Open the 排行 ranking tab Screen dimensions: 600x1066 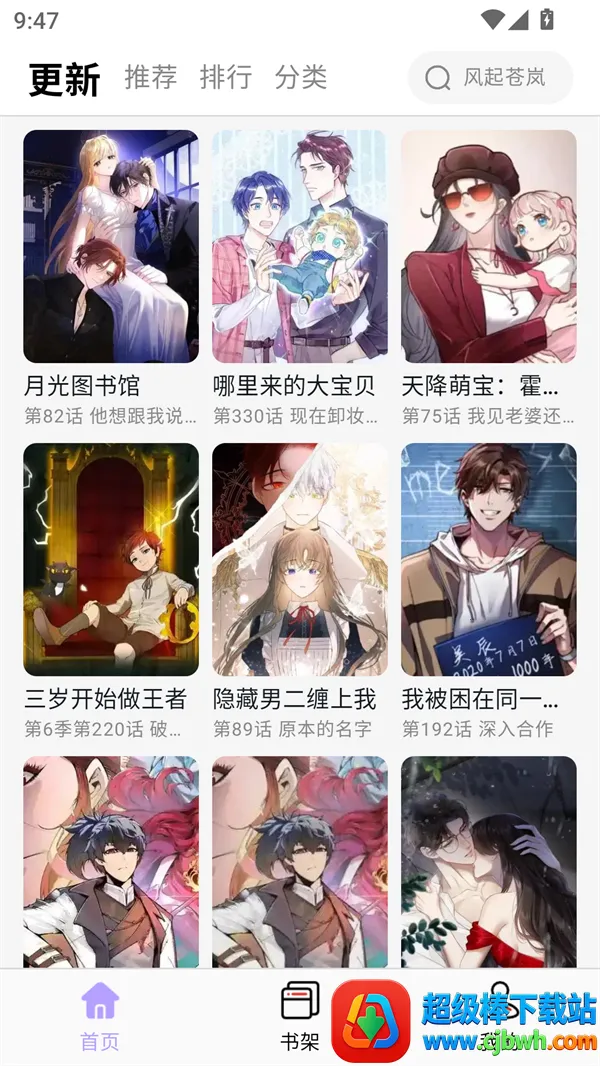(x=226, y=77)
